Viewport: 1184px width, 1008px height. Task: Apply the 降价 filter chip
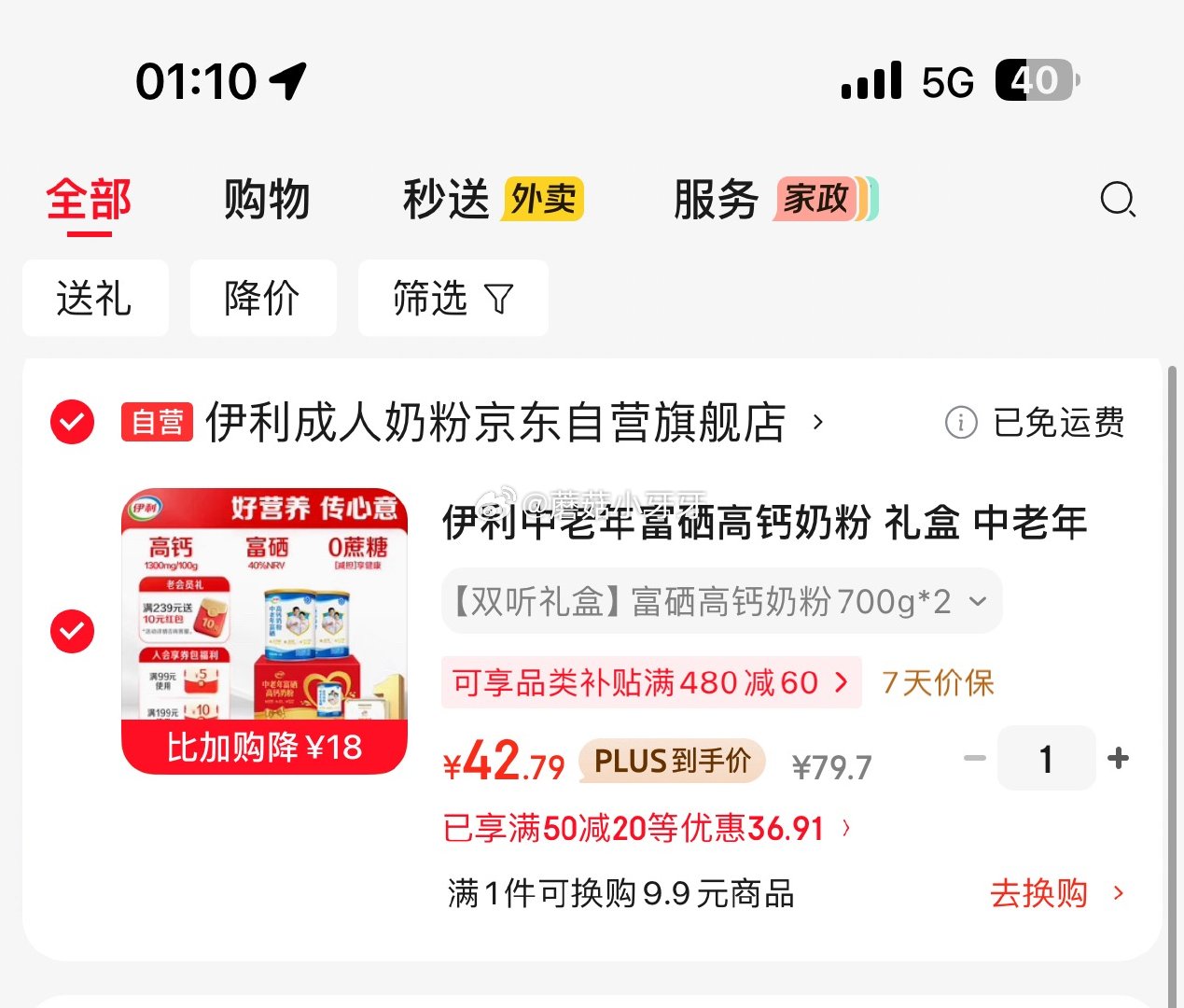click(263, 299)
